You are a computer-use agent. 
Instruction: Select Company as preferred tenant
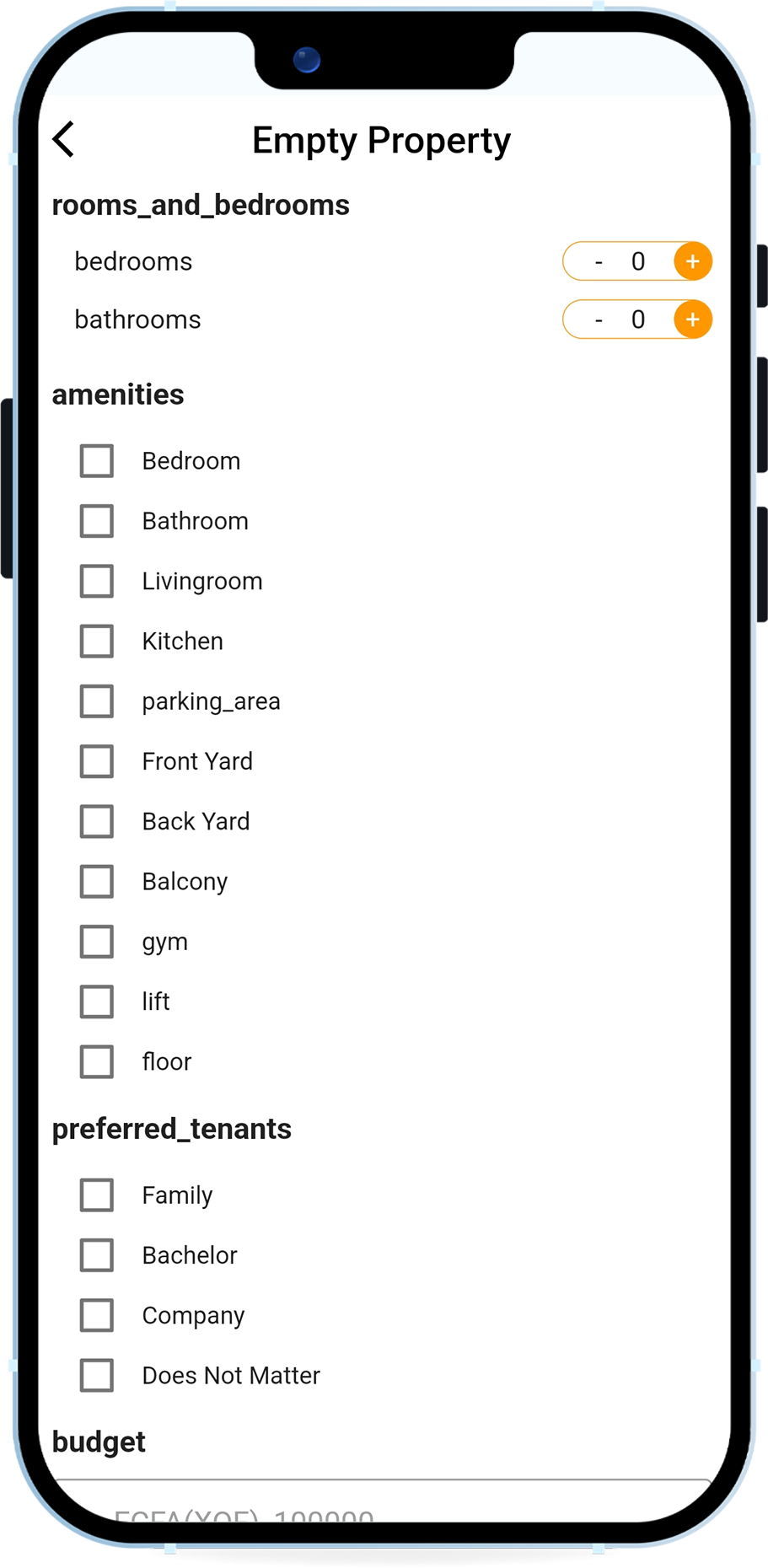click(97, 1315)
